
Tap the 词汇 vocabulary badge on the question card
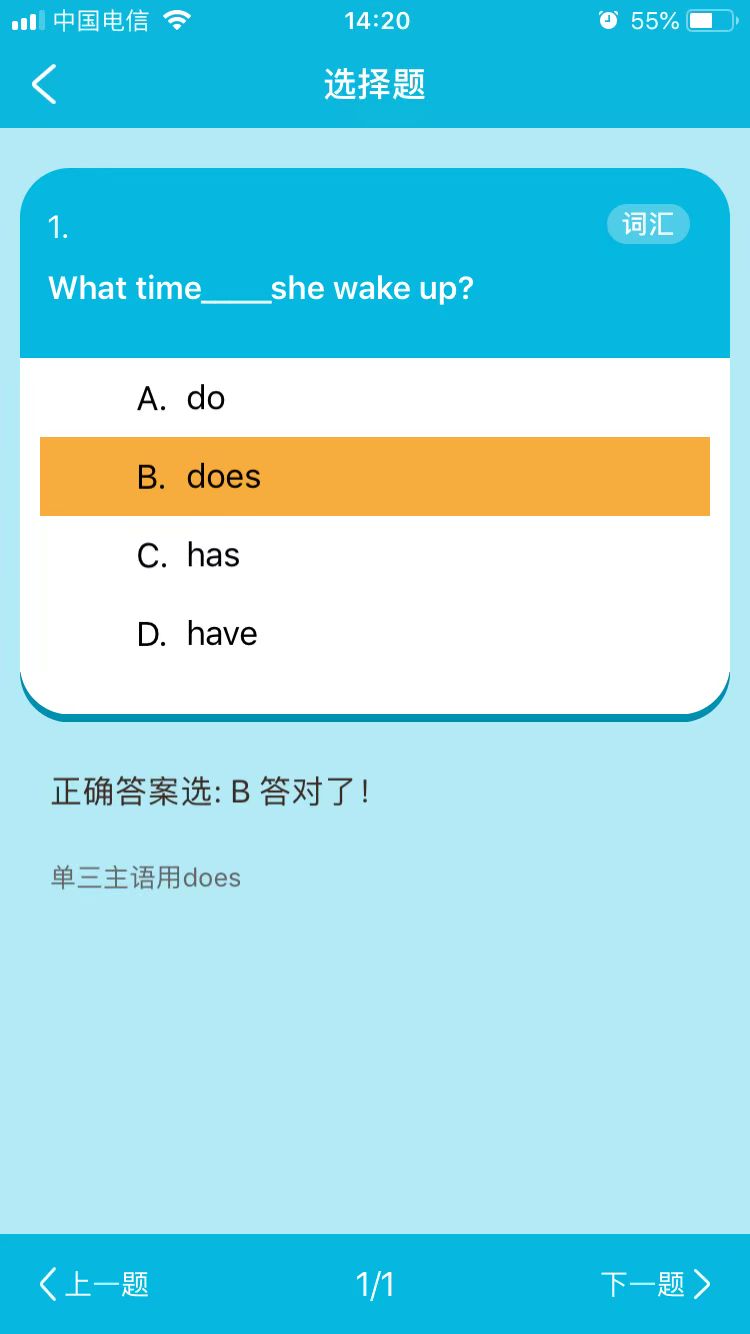(648, 224)
